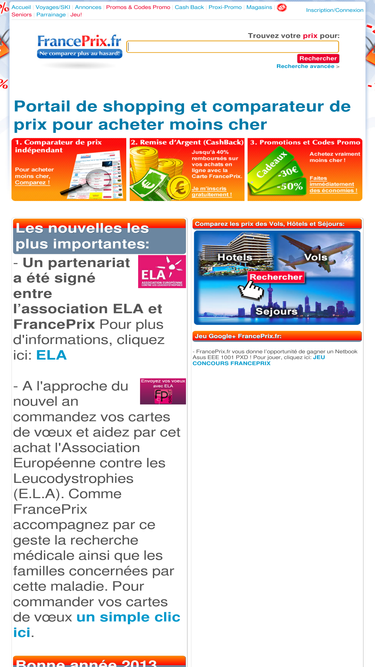
Task: Open the Annonces link
Action: click(88, 7)
